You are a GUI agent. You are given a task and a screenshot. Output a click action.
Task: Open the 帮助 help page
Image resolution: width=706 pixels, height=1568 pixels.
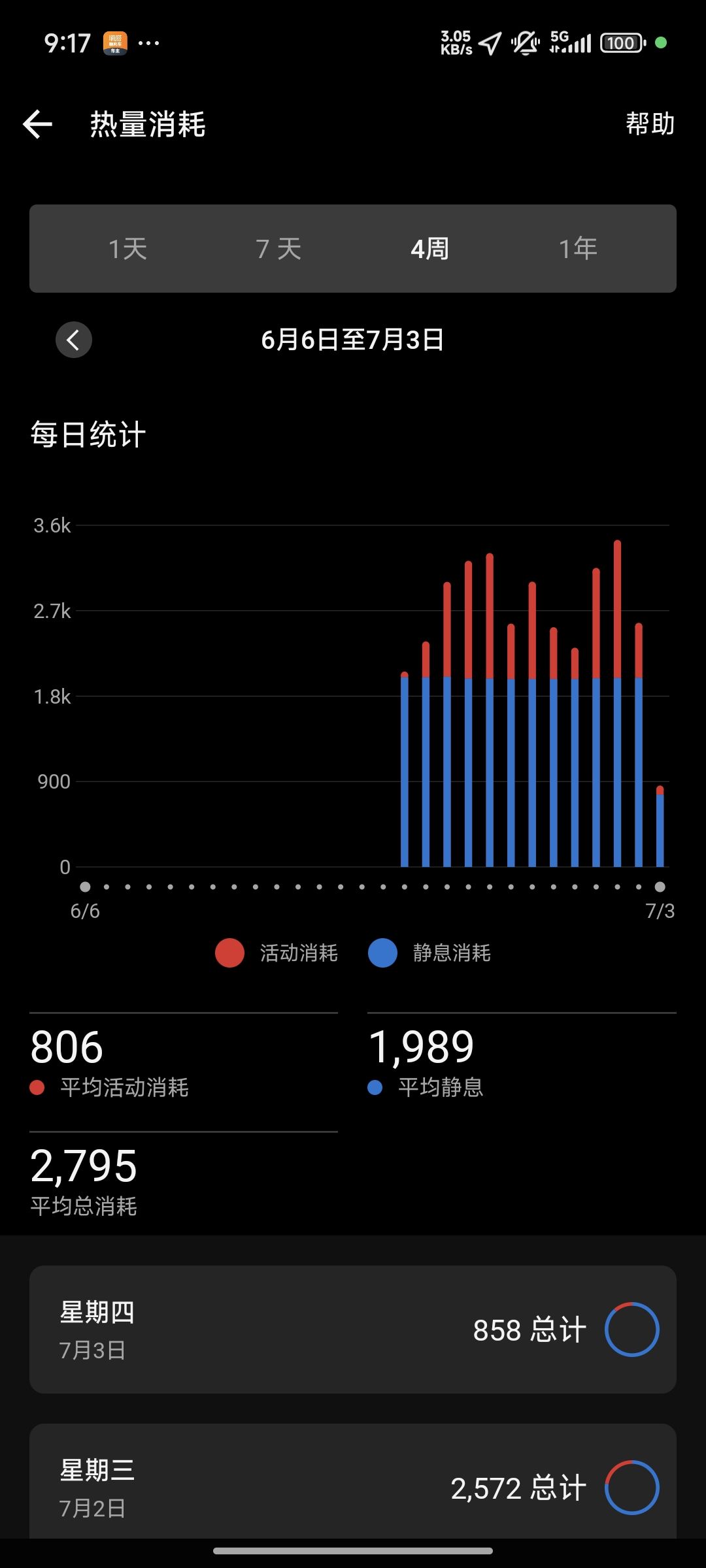tap(650, 123)
